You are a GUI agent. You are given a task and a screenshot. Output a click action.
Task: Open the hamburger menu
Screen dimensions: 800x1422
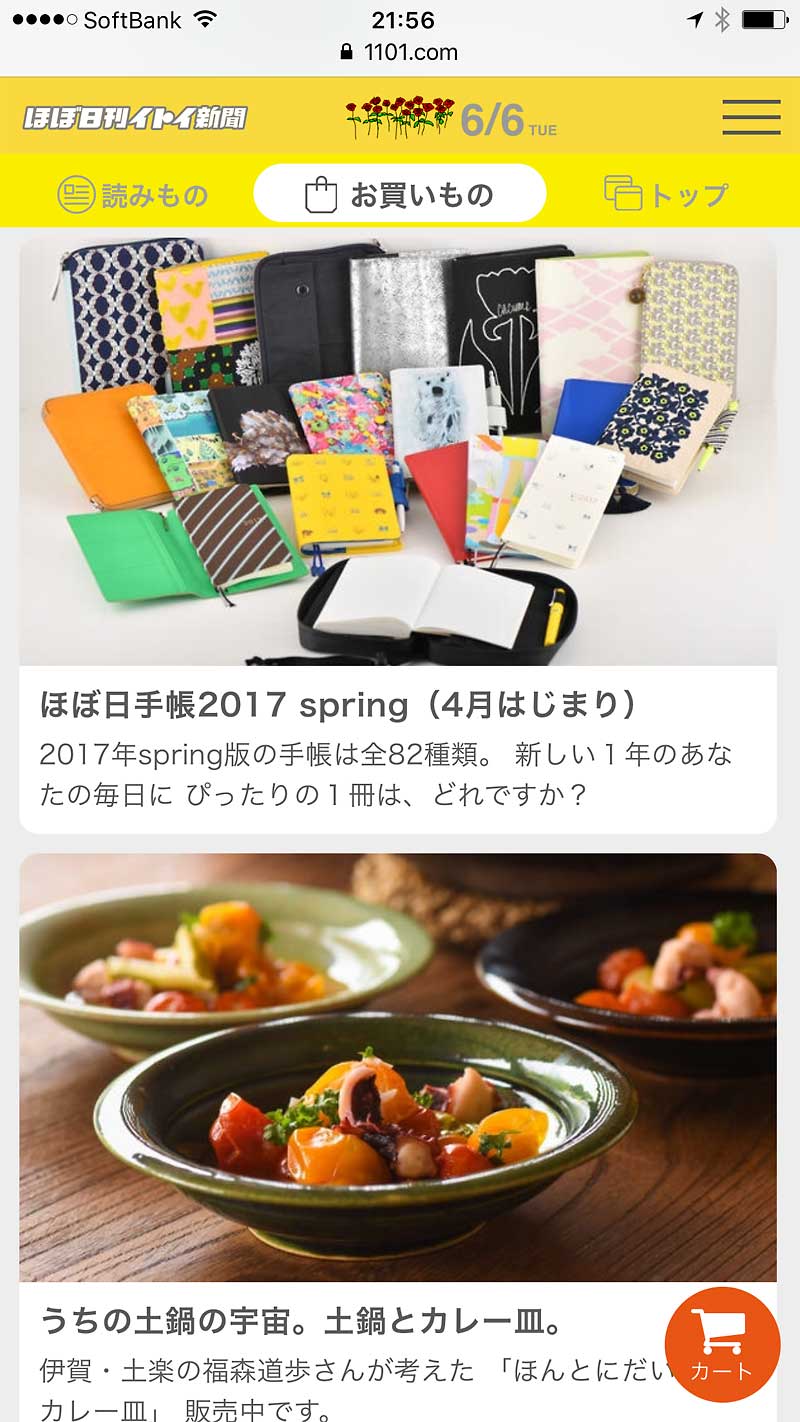point(751,117)
